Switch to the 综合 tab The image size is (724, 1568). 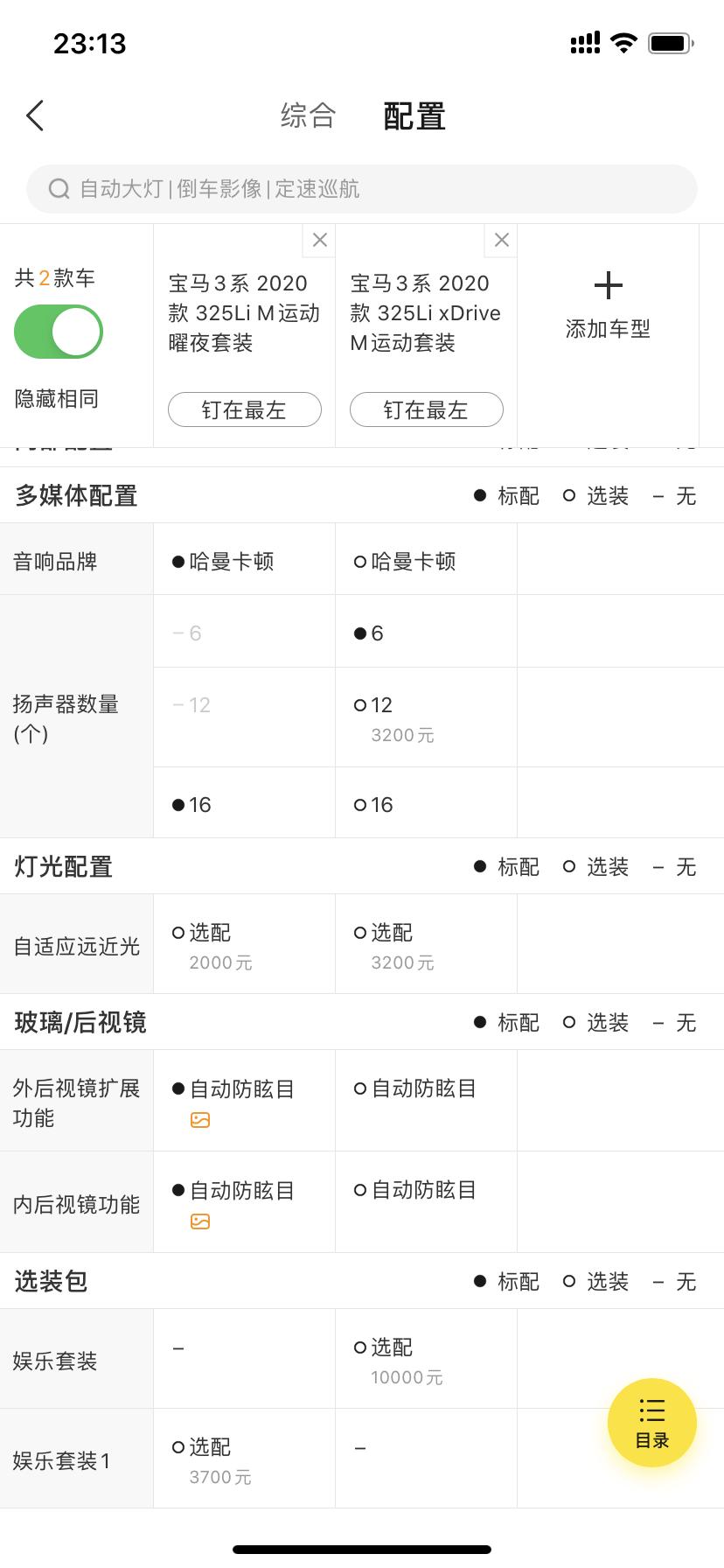pos(308,115)
